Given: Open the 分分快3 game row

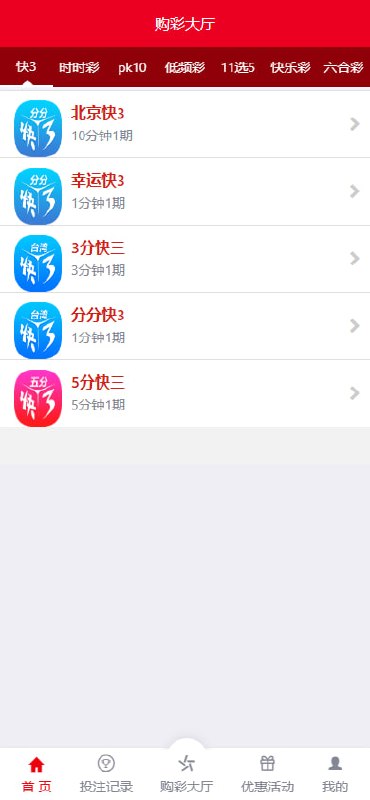Looking at the screenshot, I should click(185, 327).
